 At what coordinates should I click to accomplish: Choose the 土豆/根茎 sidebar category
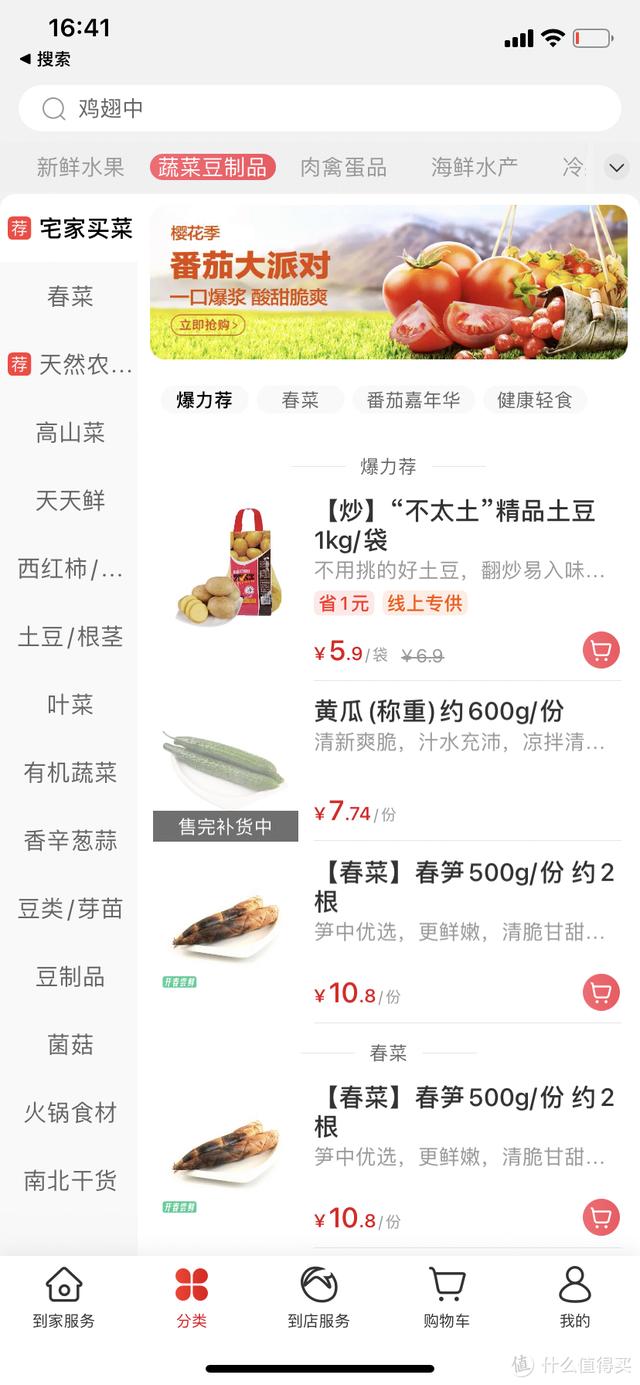[70, 637]
